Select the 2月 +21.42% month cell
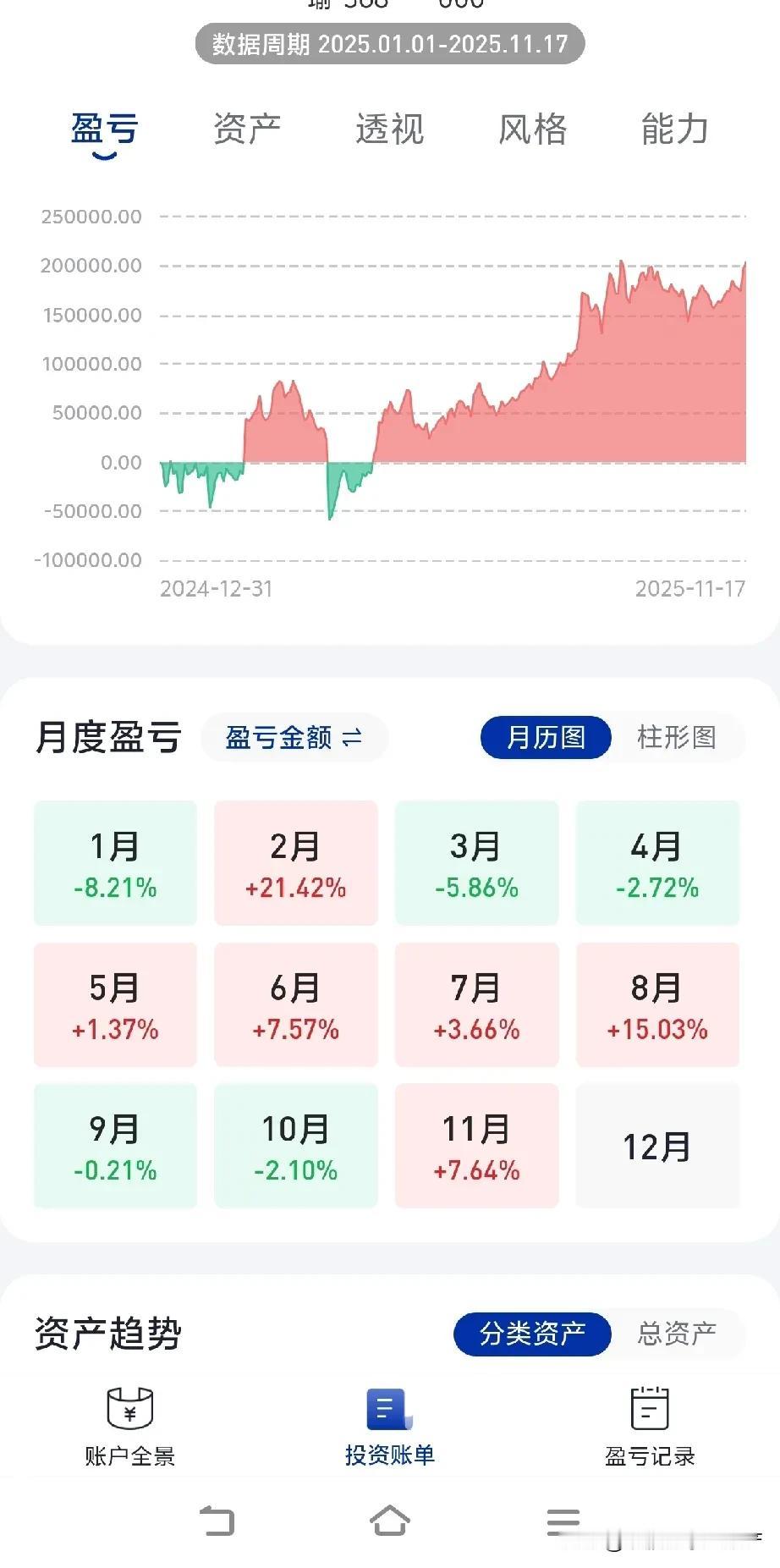The image size is (780, 1568). pos(295,862)
